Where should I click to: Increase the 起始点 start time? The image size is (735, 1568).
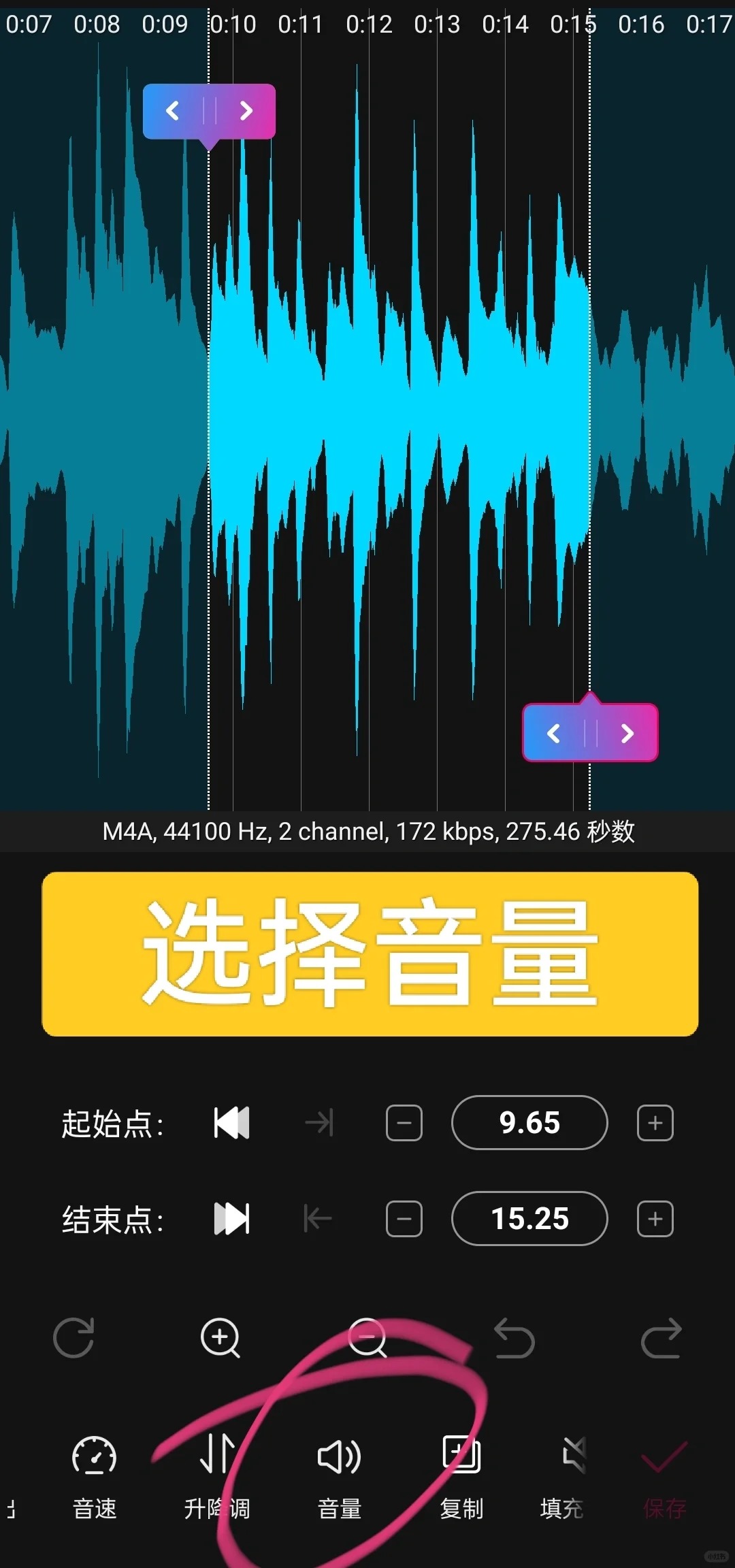(655, 1123)
